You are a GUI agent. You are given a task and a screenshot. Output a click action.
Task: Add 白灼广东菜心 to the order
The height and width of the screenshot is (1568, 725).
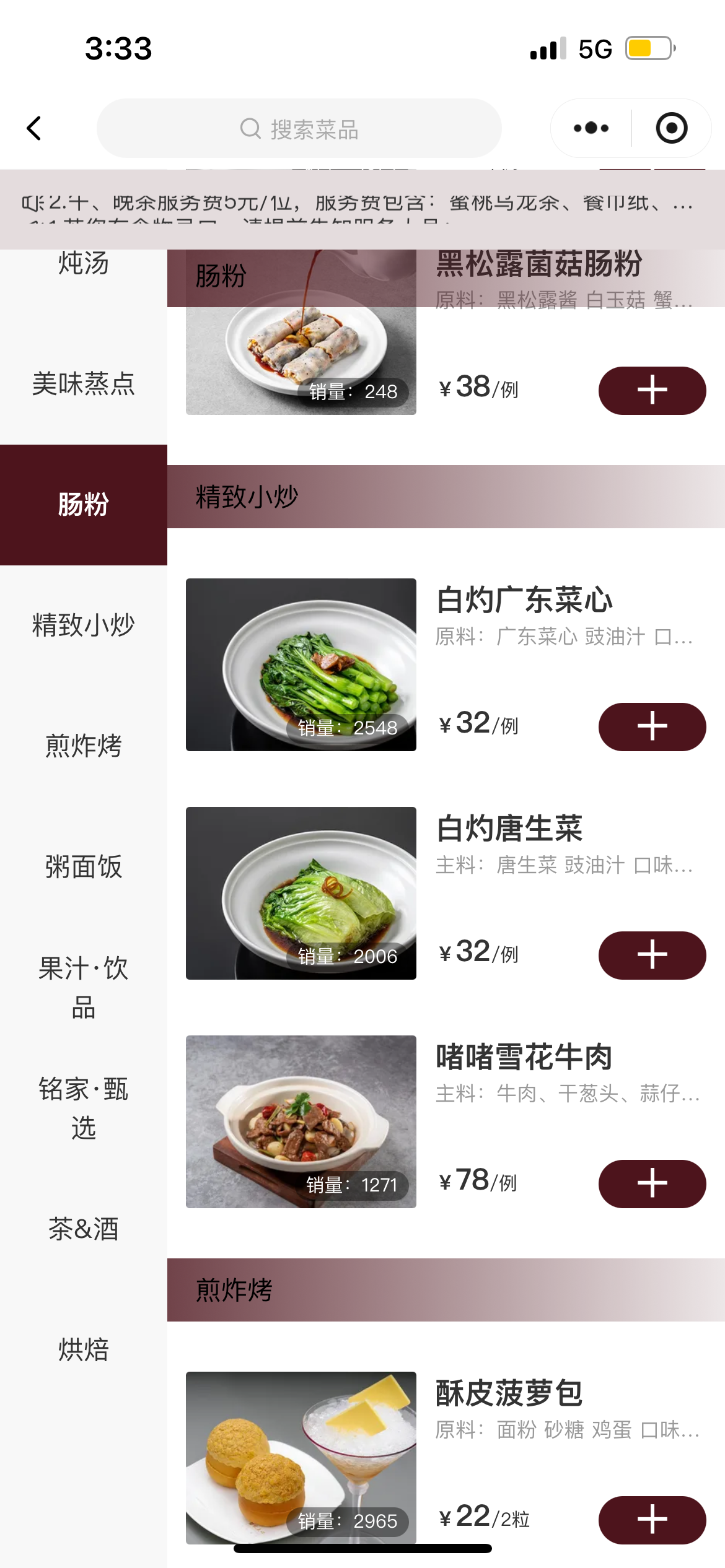(x=652, y=726)
